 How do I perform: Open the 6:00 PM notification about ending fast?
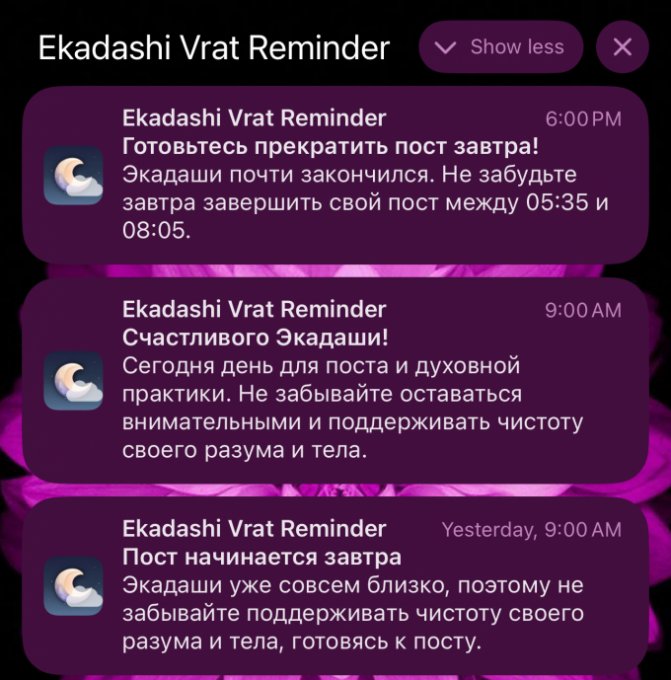tap(335, 175)
